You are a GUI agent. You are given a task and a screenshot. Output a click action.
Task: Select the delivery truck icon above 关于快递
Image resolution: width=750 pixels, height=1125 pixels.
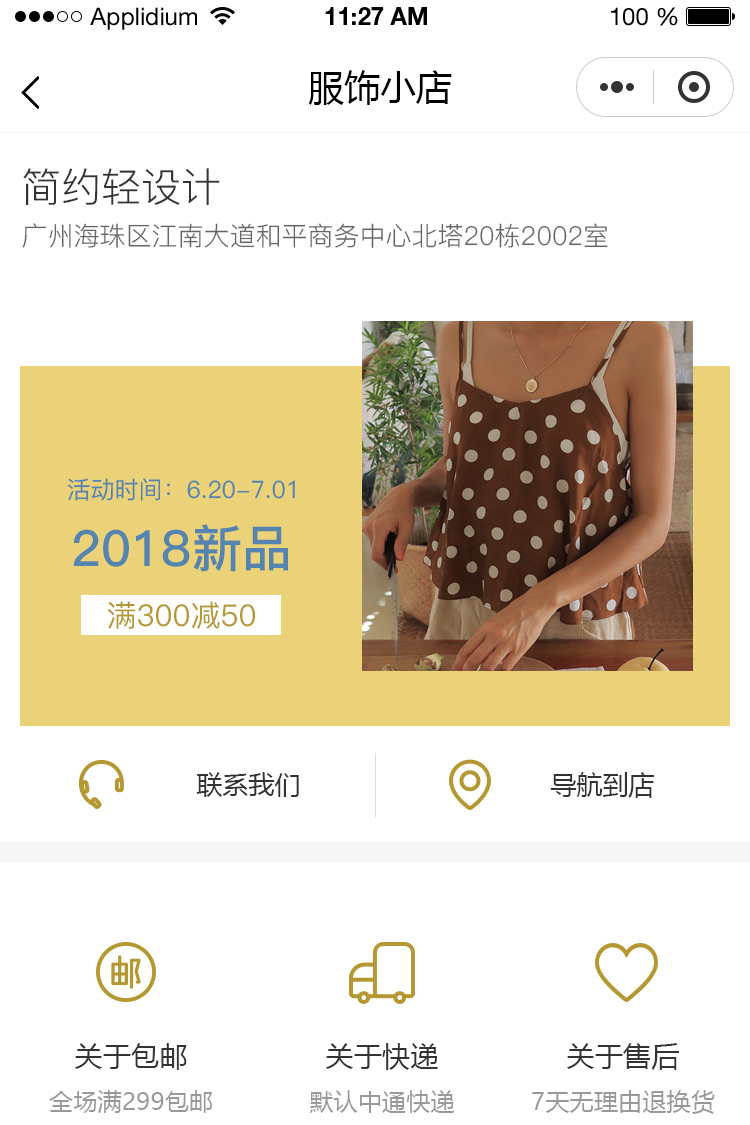[x=380, y=970]
